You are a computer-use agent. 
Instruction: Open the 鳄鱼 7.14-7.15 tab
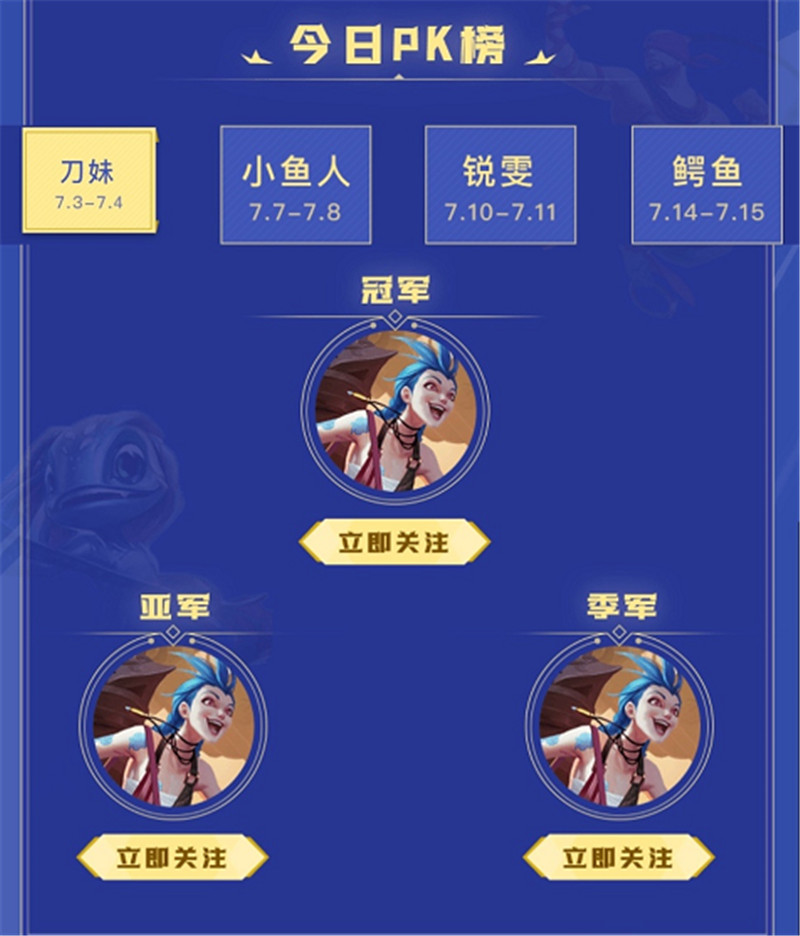(706, 185)
